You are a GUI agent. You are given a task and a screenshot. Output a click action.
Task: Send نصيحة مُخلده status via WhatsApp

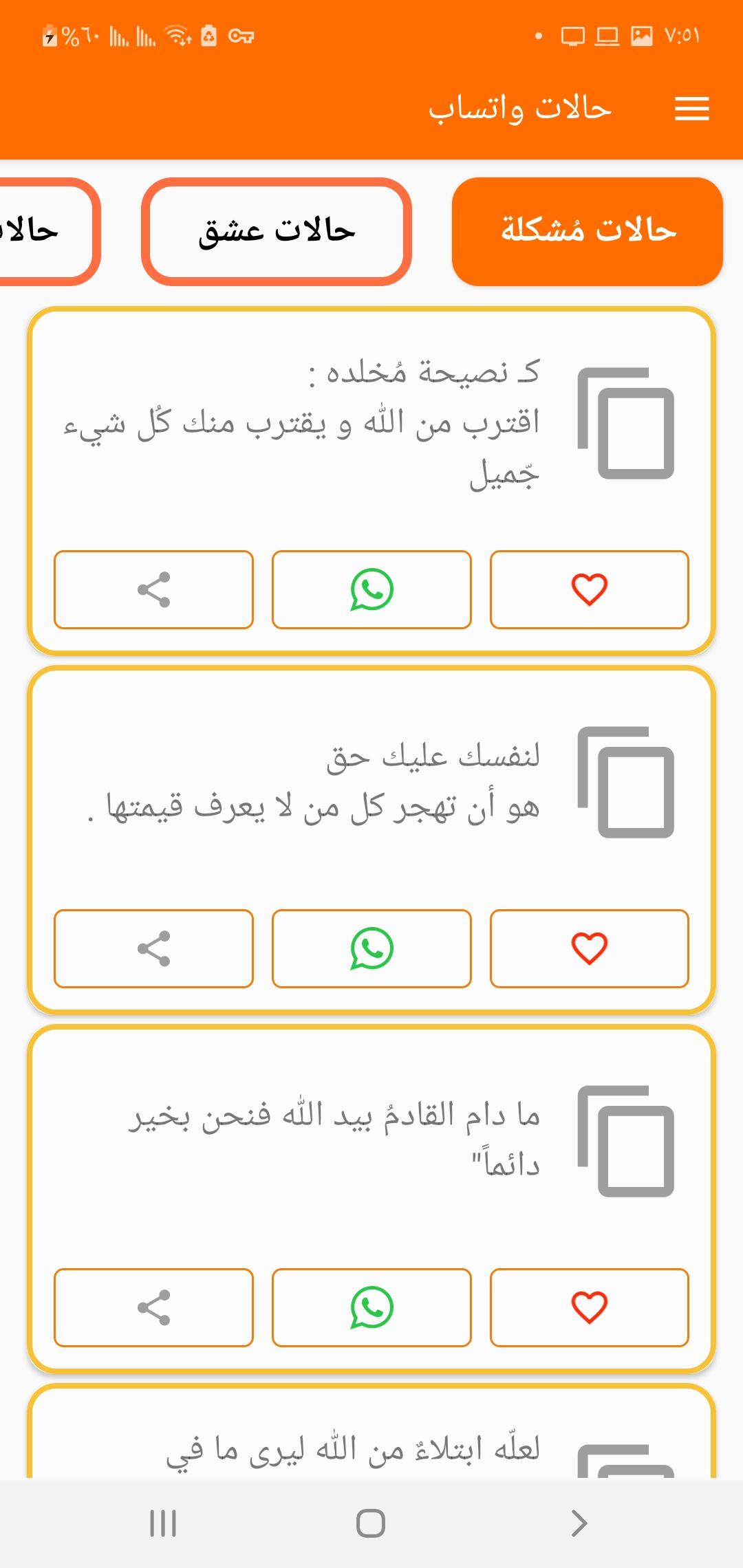point(371,589)
